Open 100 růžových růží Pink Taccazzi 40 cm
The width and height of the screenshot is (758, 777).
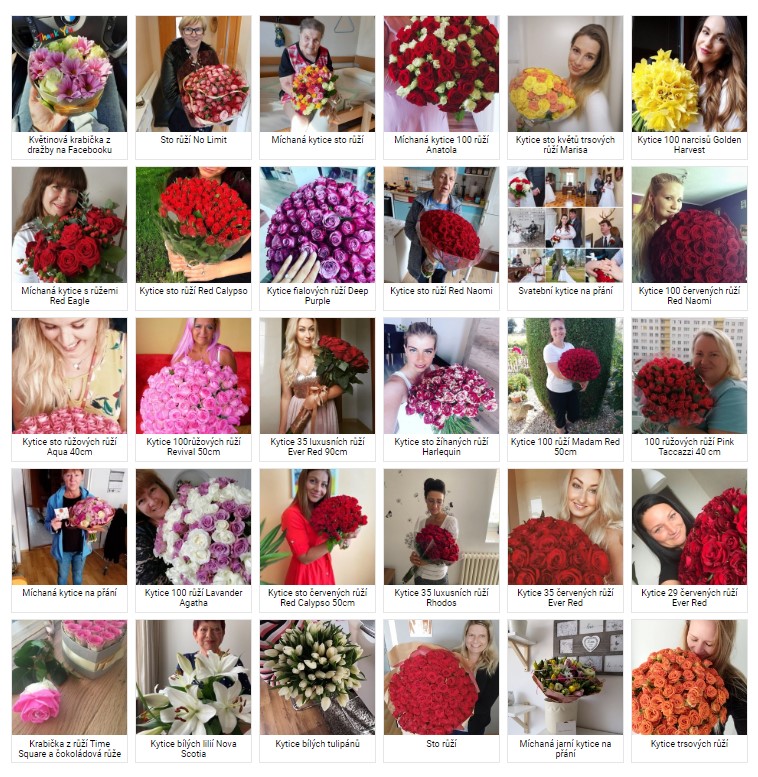point(689,376)
